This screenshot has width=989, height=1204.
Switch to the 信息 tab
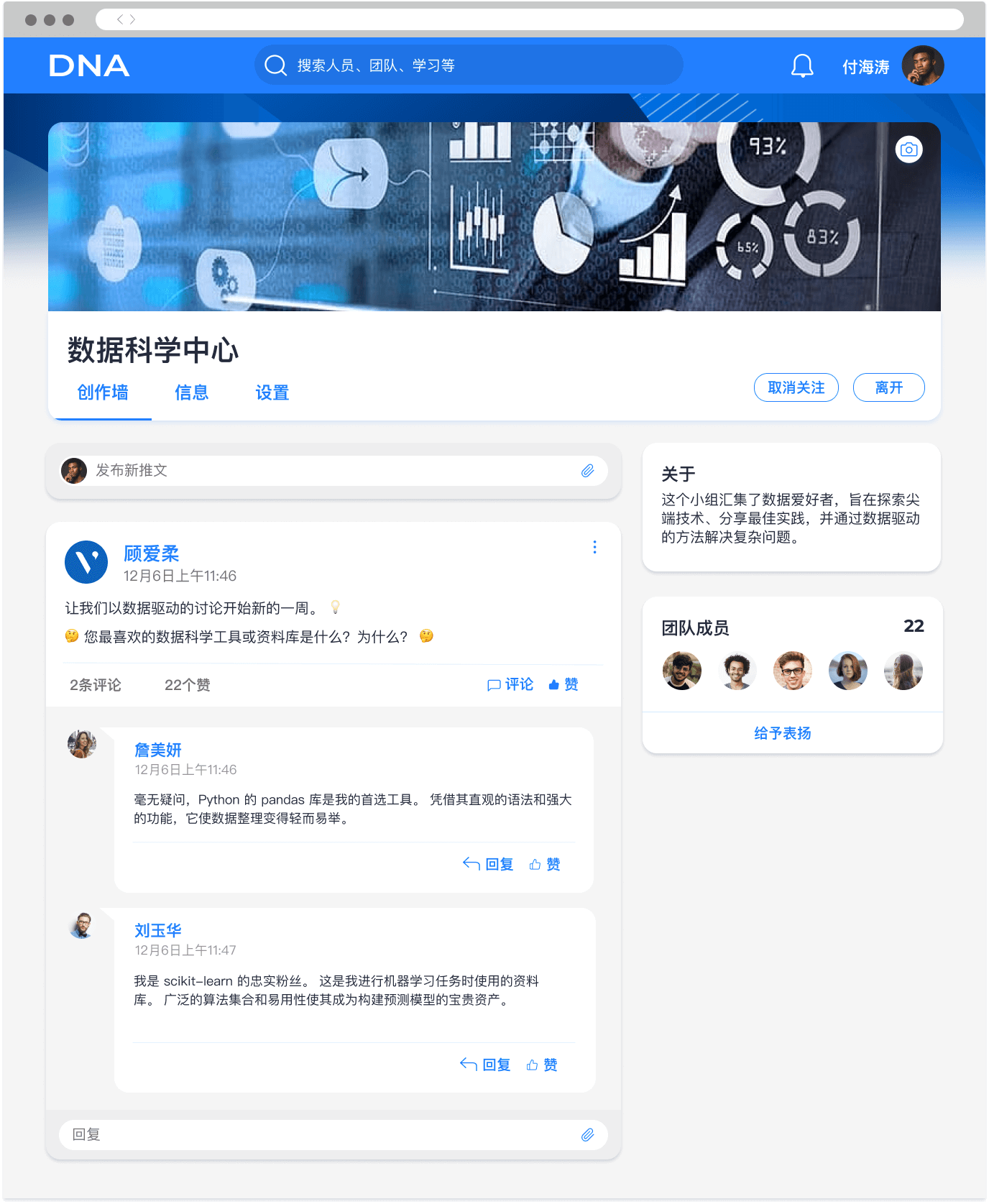[x=191, y=392]
